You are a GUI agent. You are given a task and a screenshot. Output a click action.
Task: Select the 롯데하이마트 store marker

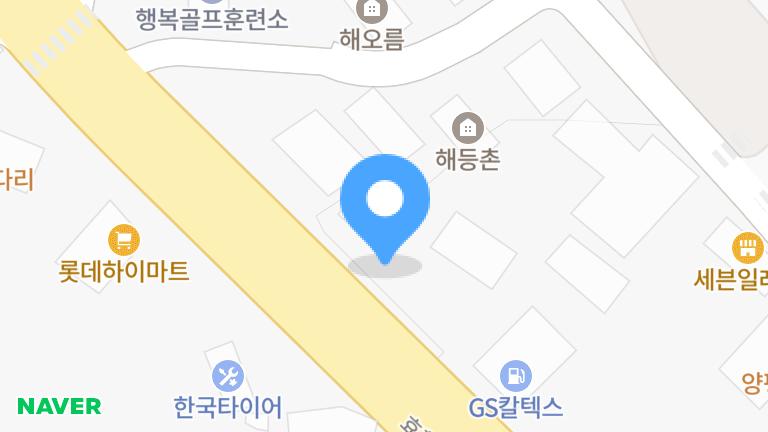click(x=124, y=240)
